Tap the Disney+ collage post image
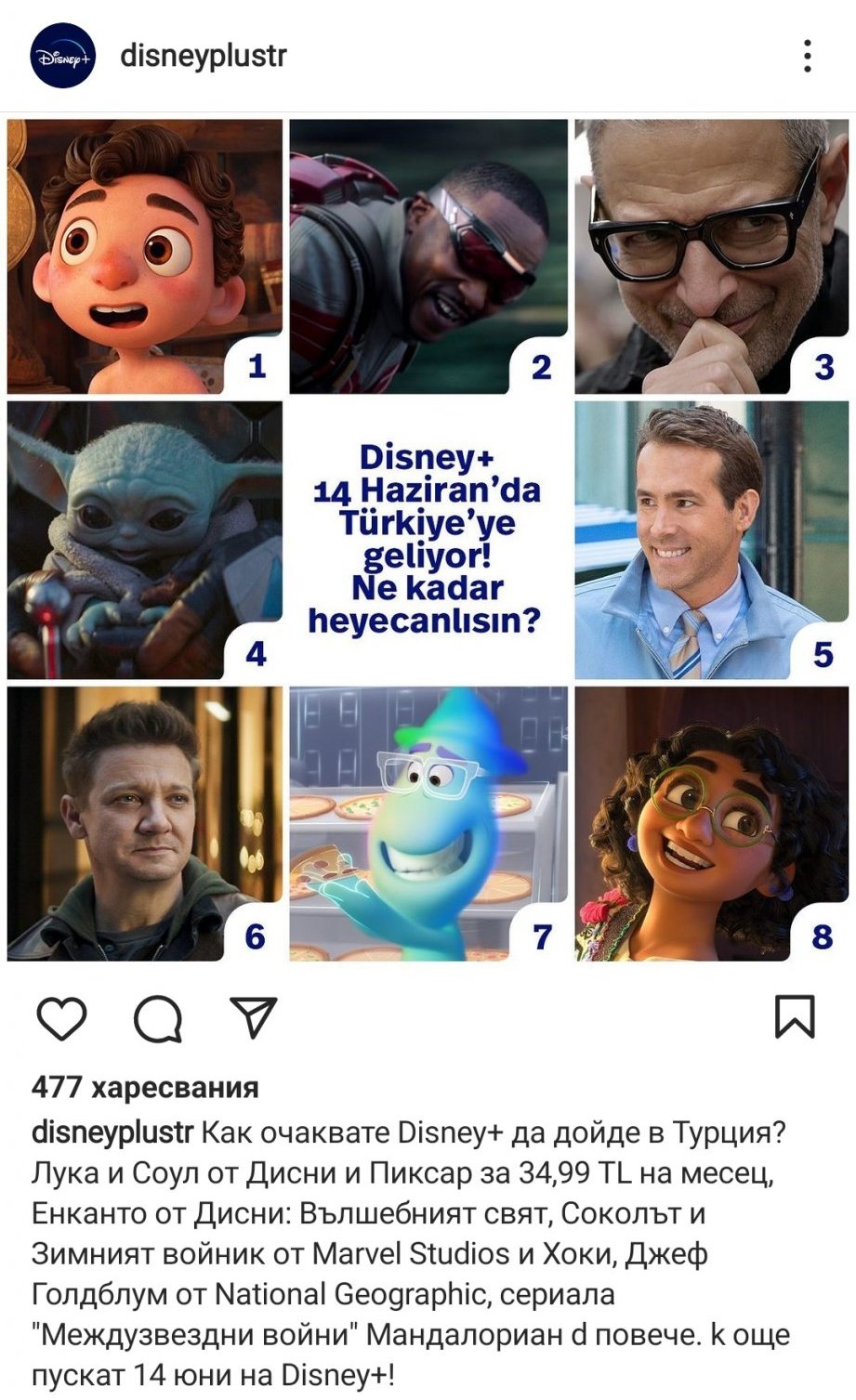The width and height of the screenshot is (856, 1400). [428, 539]
